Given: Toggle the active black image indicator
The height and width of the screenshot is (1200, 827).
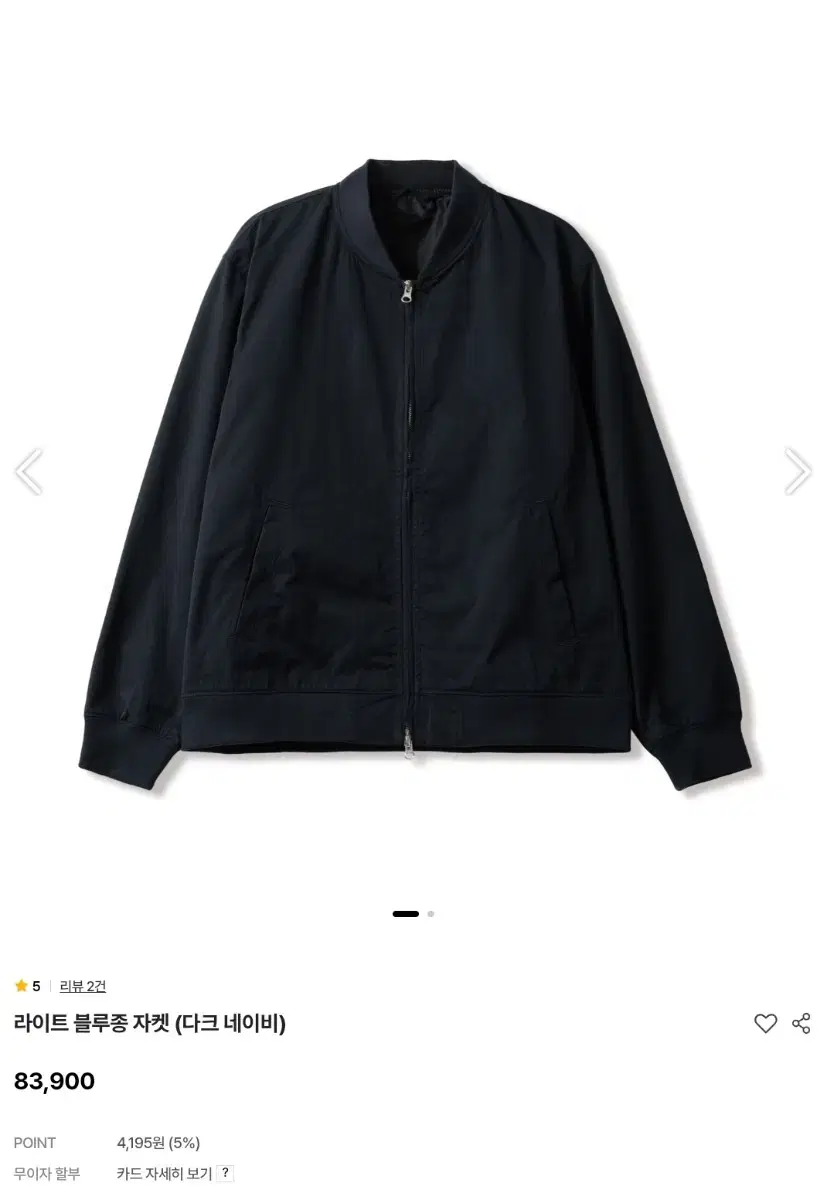Looking at the screenshot, I should (404, 915).
